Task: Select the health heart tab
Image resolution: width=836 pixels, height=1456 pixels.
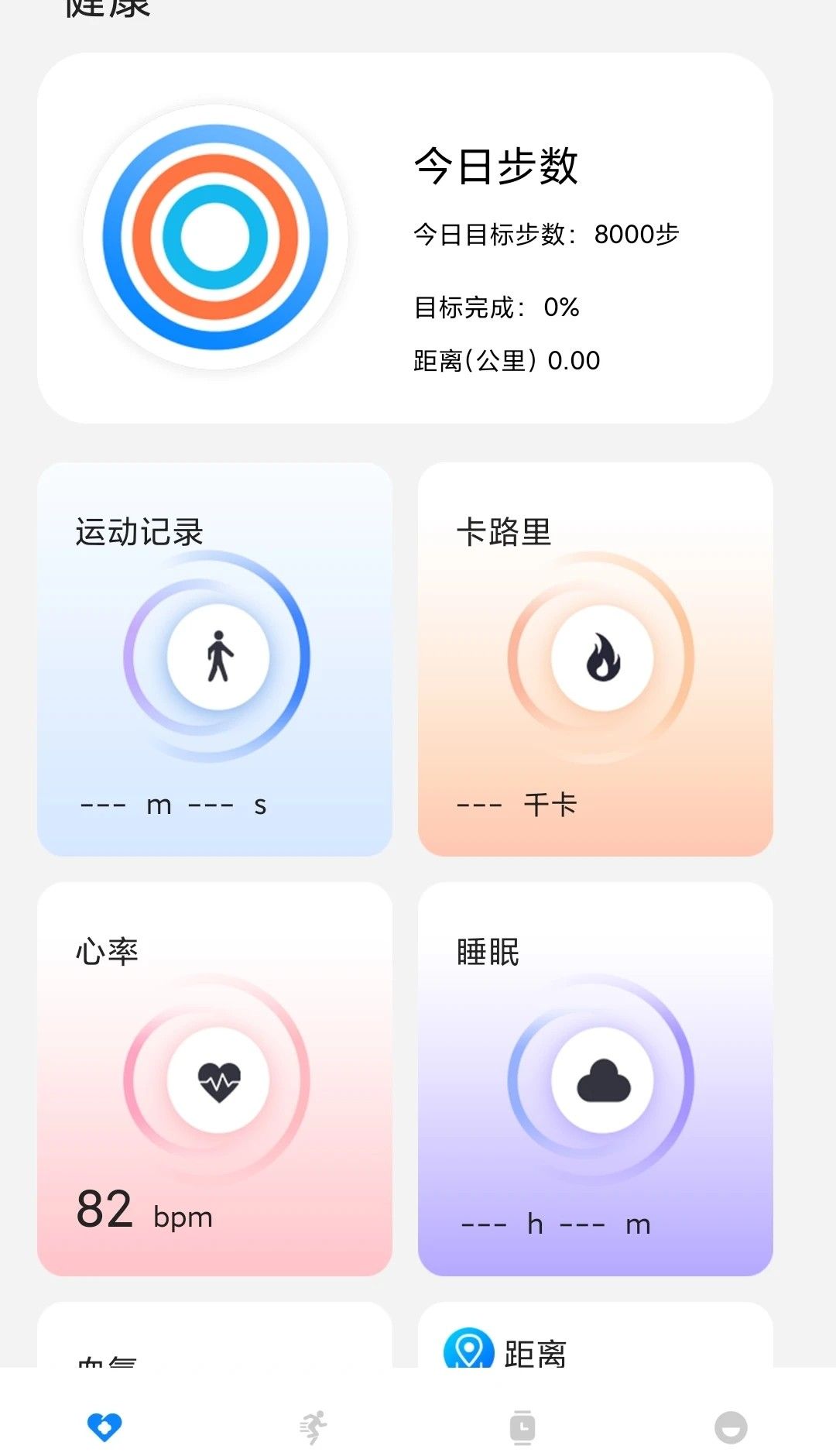Action: [x=104, y=1427]
